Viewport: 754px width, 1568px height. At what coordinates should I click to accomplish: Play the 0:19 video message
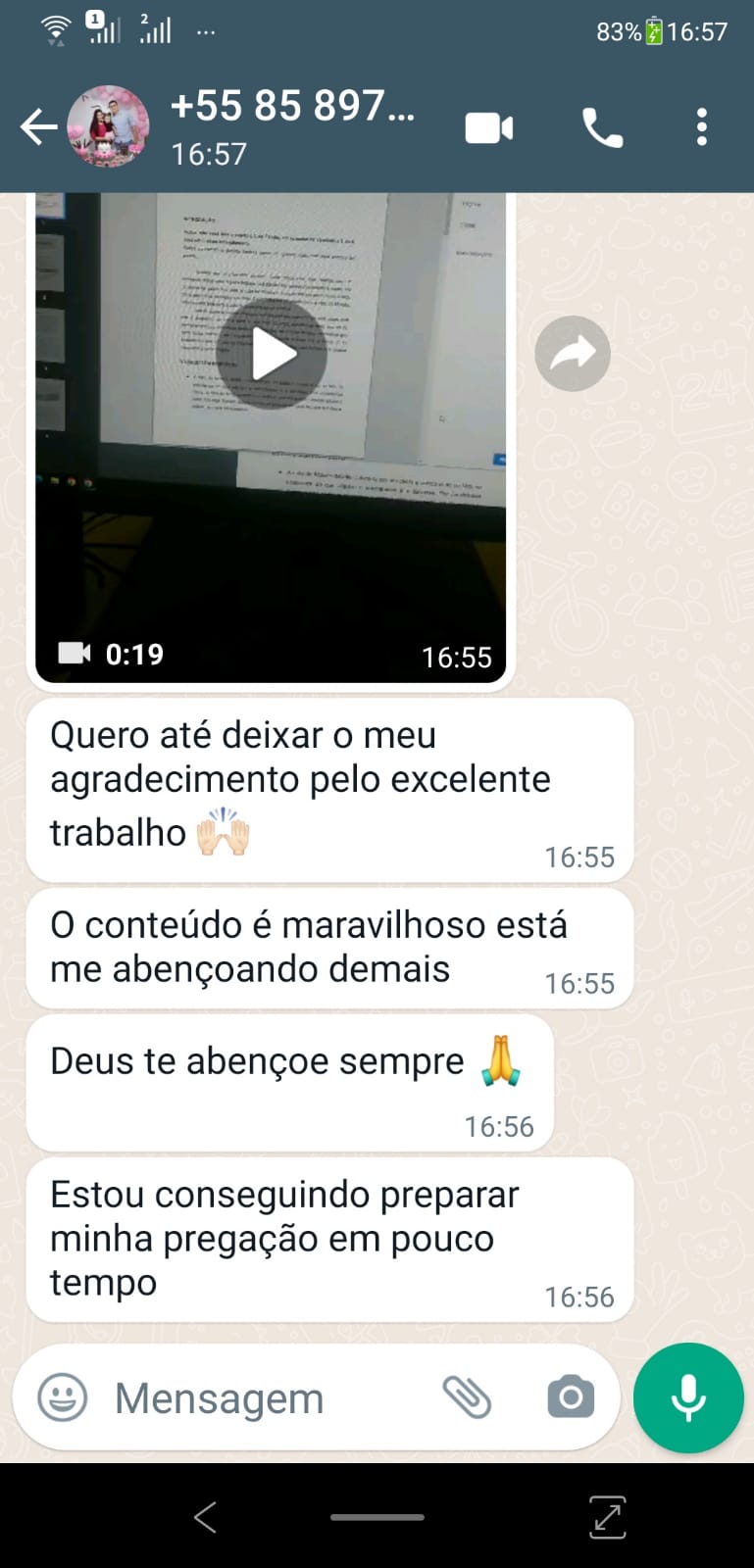[x=272, y=354]
